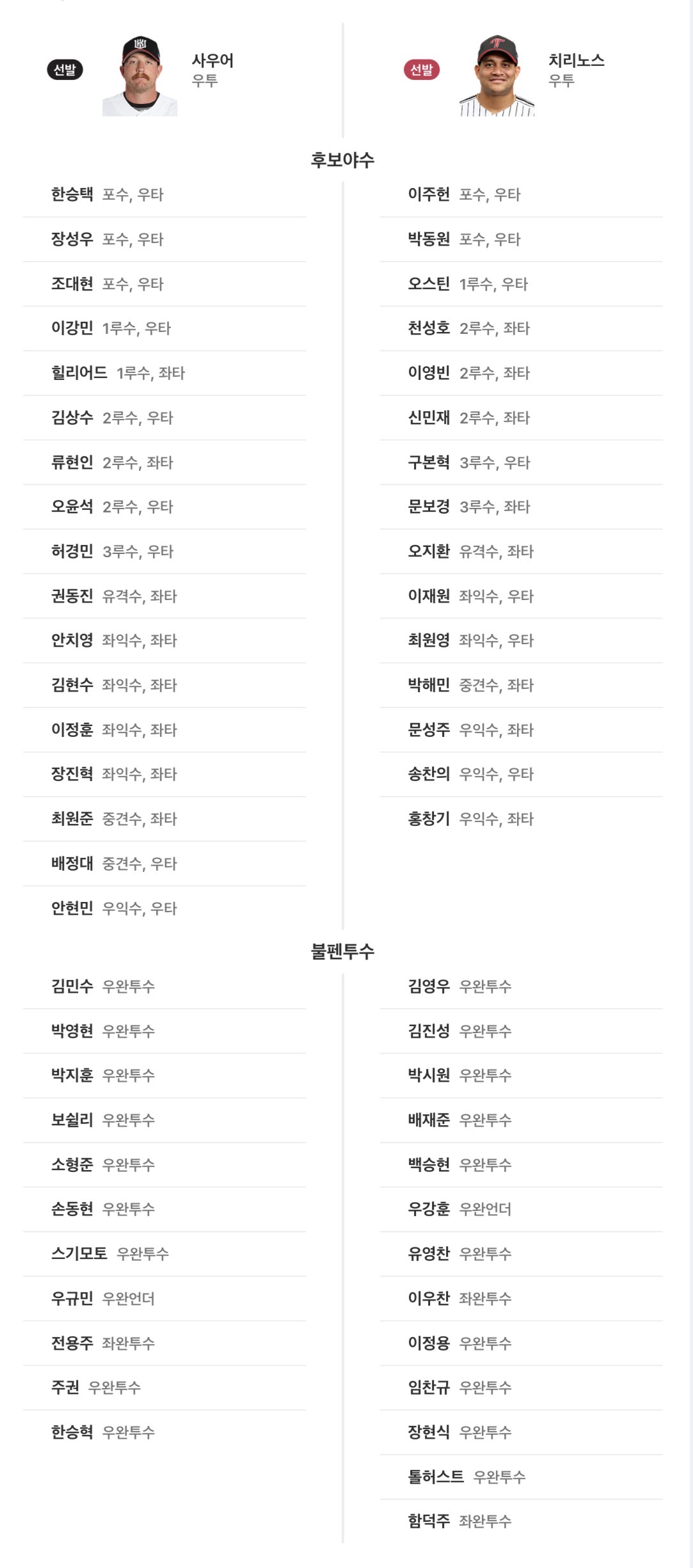Open starting pitcher 사우어's profile
Screen dimensions: 693x1568
coord(212,61)
